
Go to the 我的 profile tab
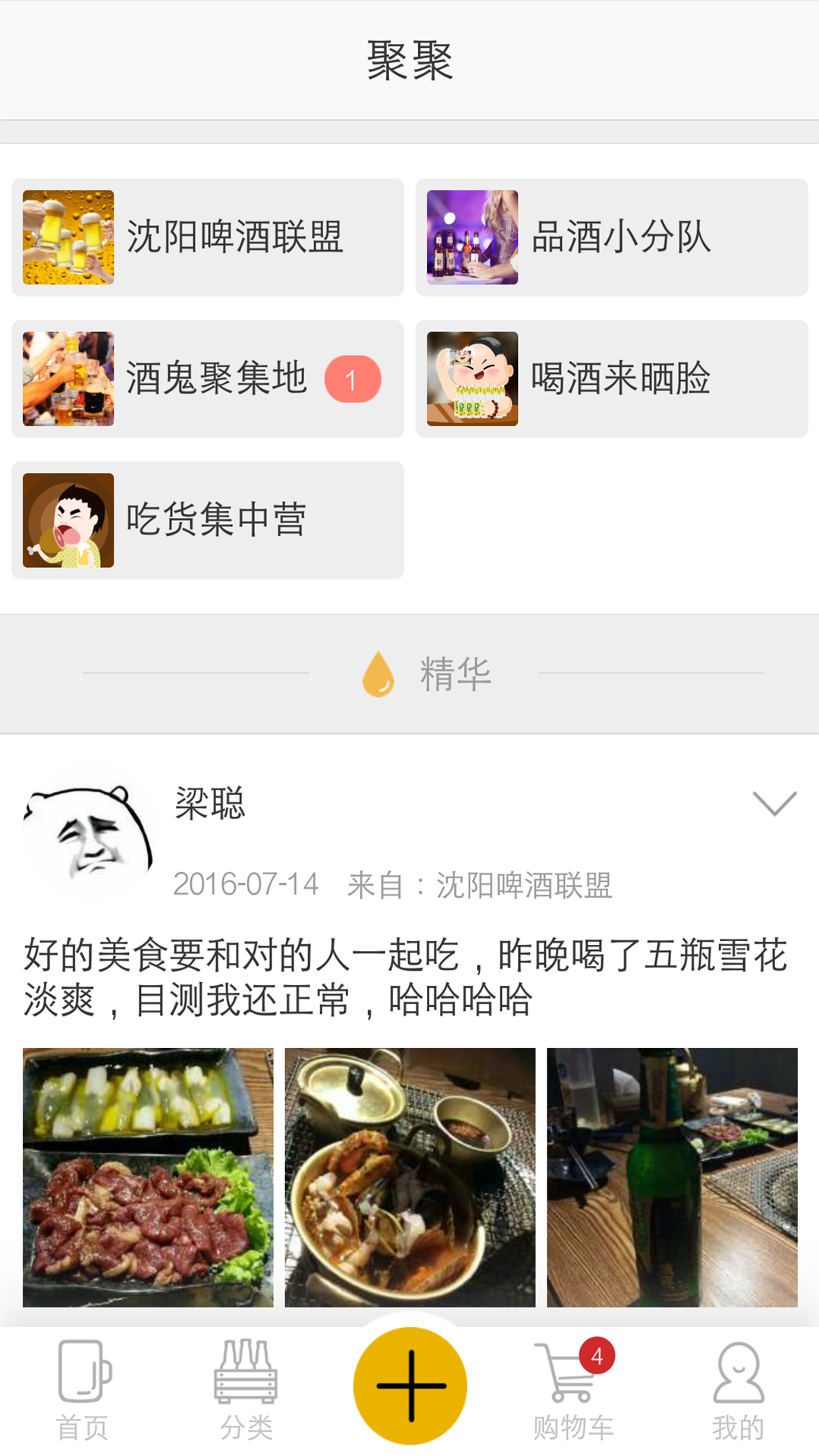click(737, 1392)
